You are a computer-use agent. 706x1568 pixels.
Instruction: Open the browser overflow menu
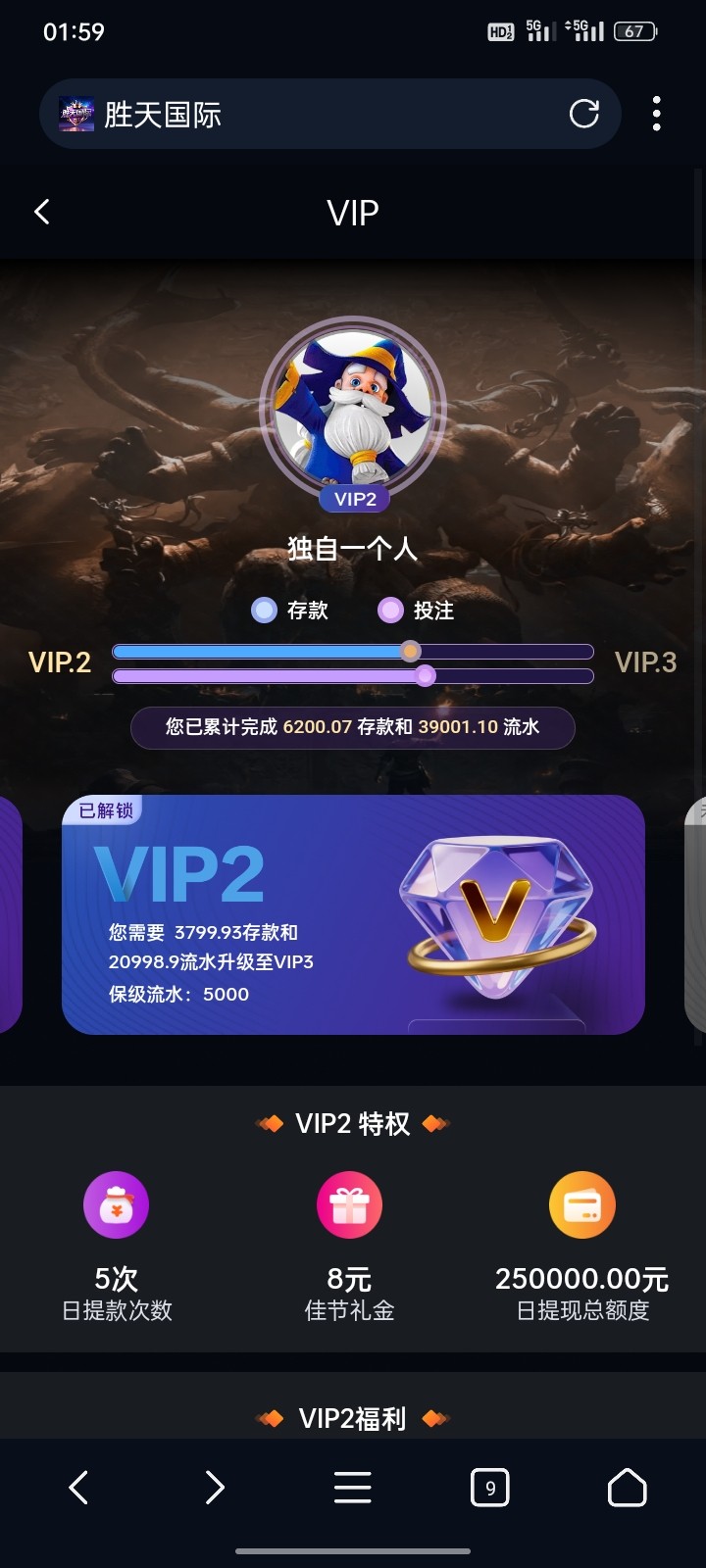pyautogui.click(x=656, y=114)
